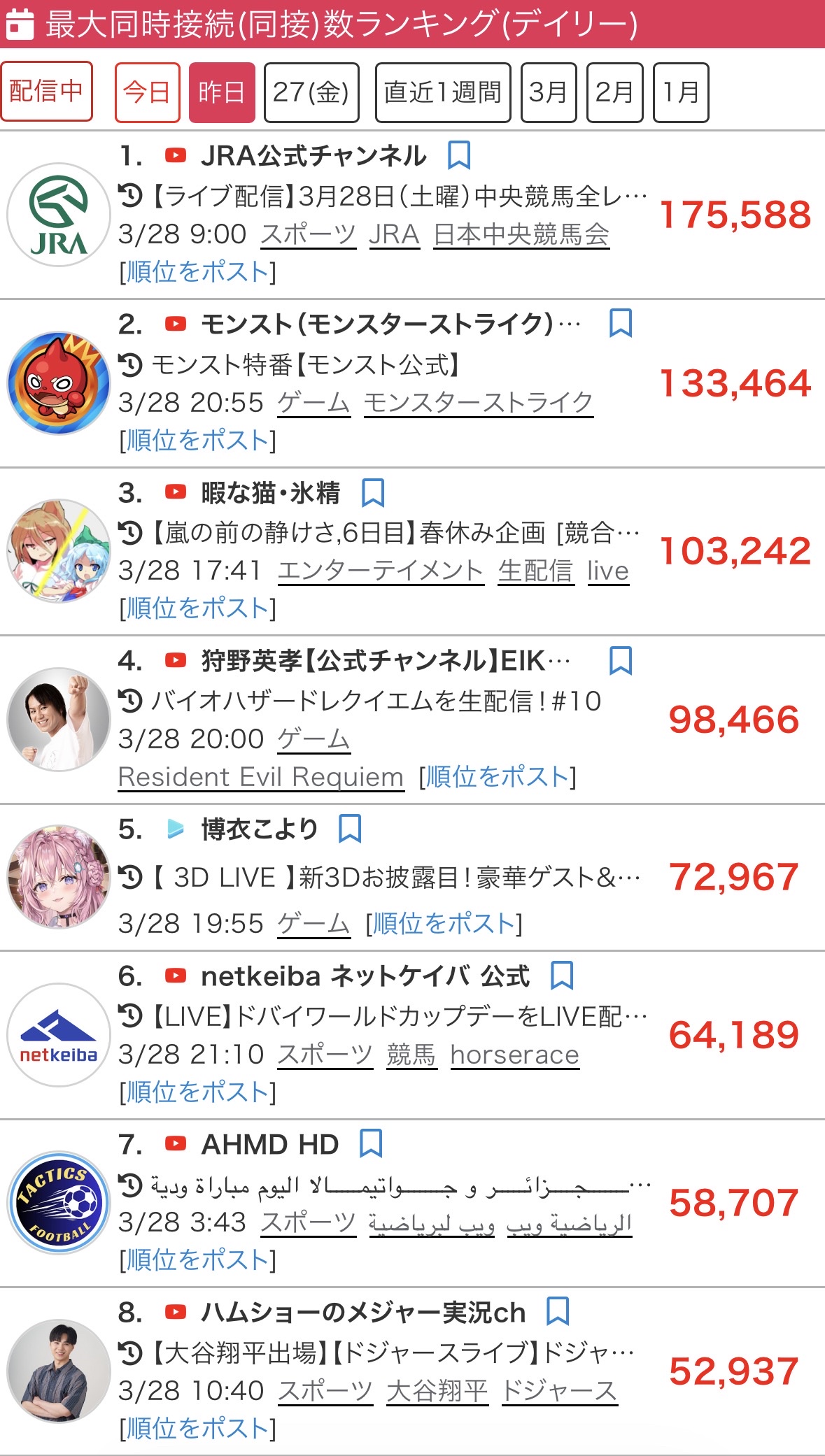Select the 配信中 filter button

point(46,92)
